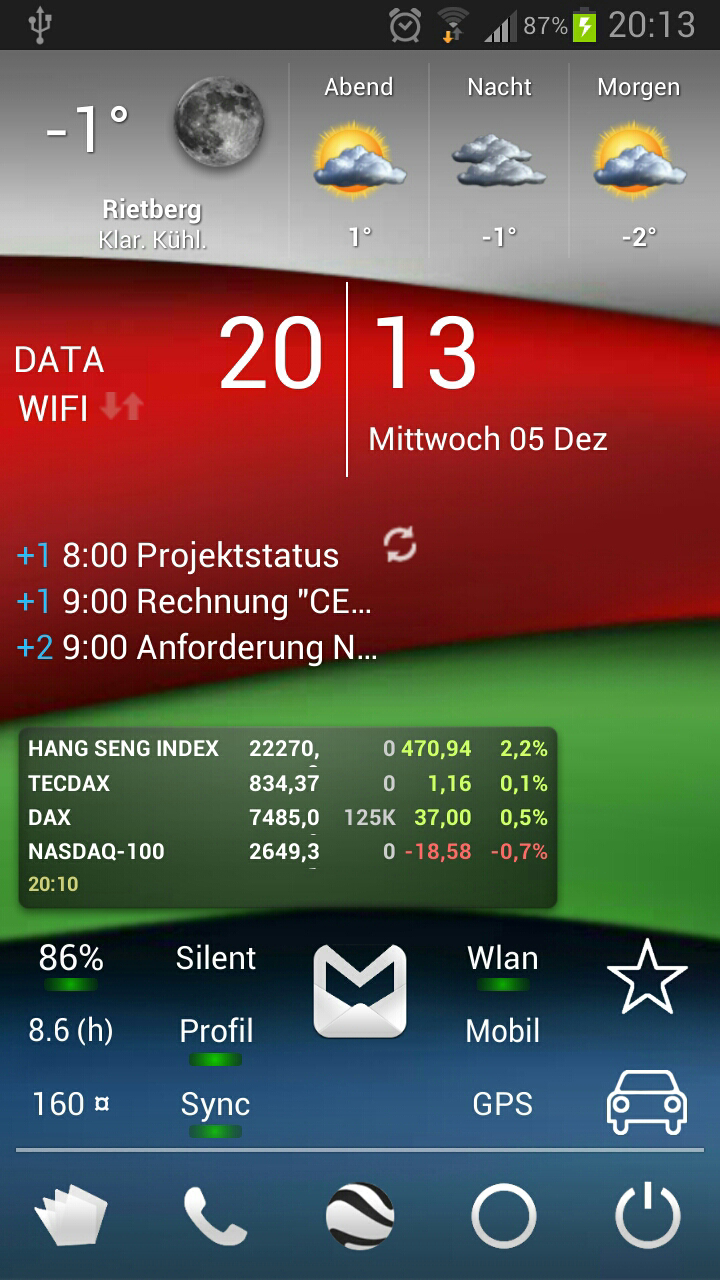720x1280 pixels.
Task: Toggle Mobil data
Action: [503, 1031]
